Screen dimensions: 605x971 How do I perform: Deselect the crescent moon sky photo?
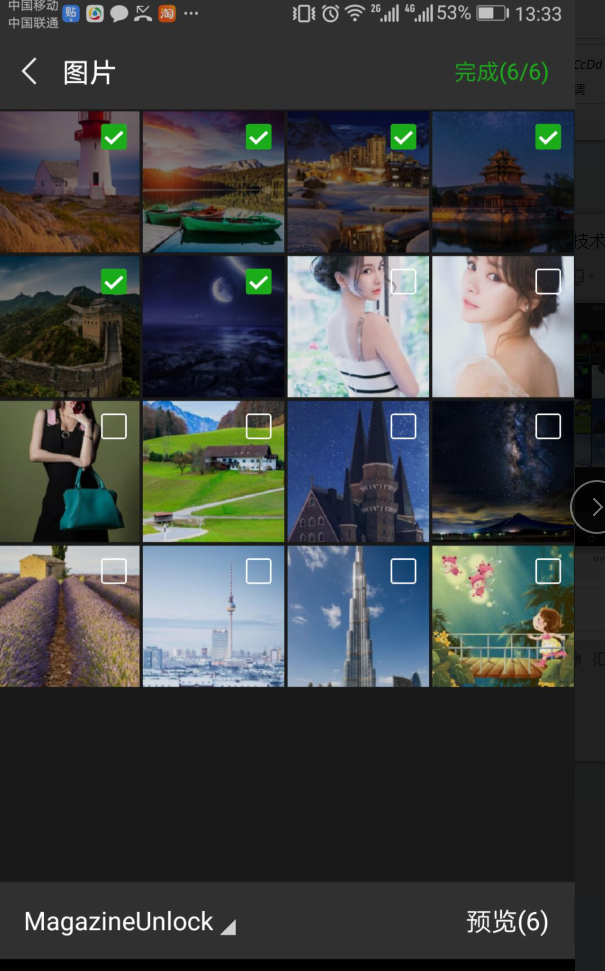(x=259, y=282)
